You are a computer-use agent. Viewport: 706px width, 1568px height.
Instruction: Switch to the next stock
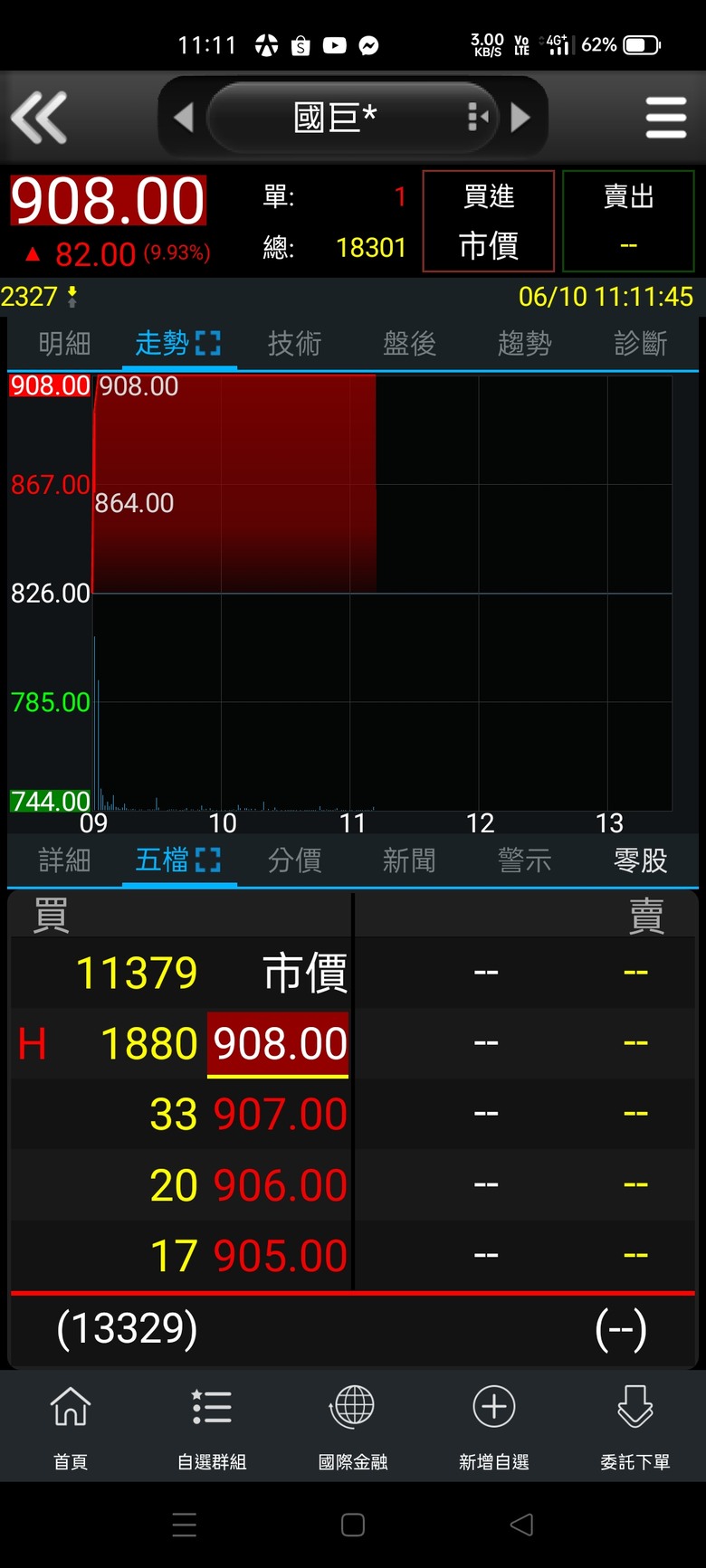(520, 118)
